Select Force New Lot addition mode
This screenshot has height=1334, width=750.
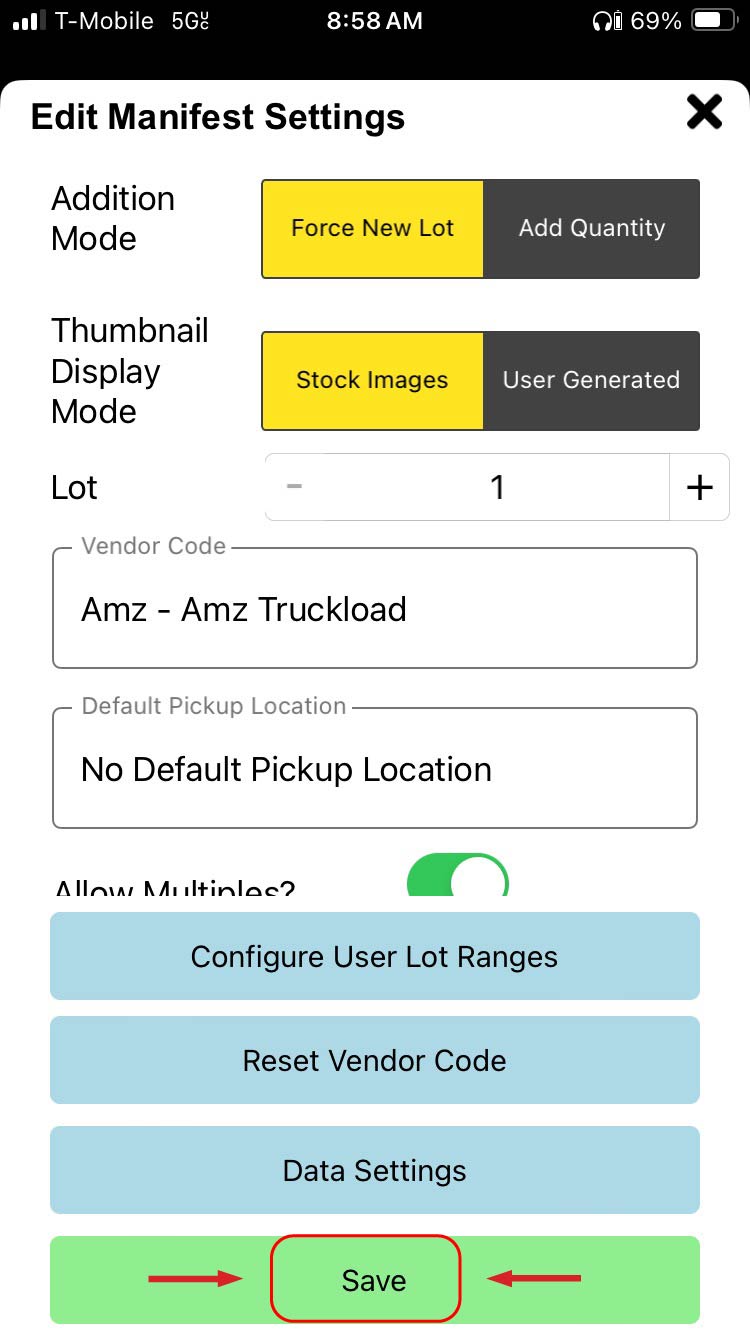click(373, 228)
